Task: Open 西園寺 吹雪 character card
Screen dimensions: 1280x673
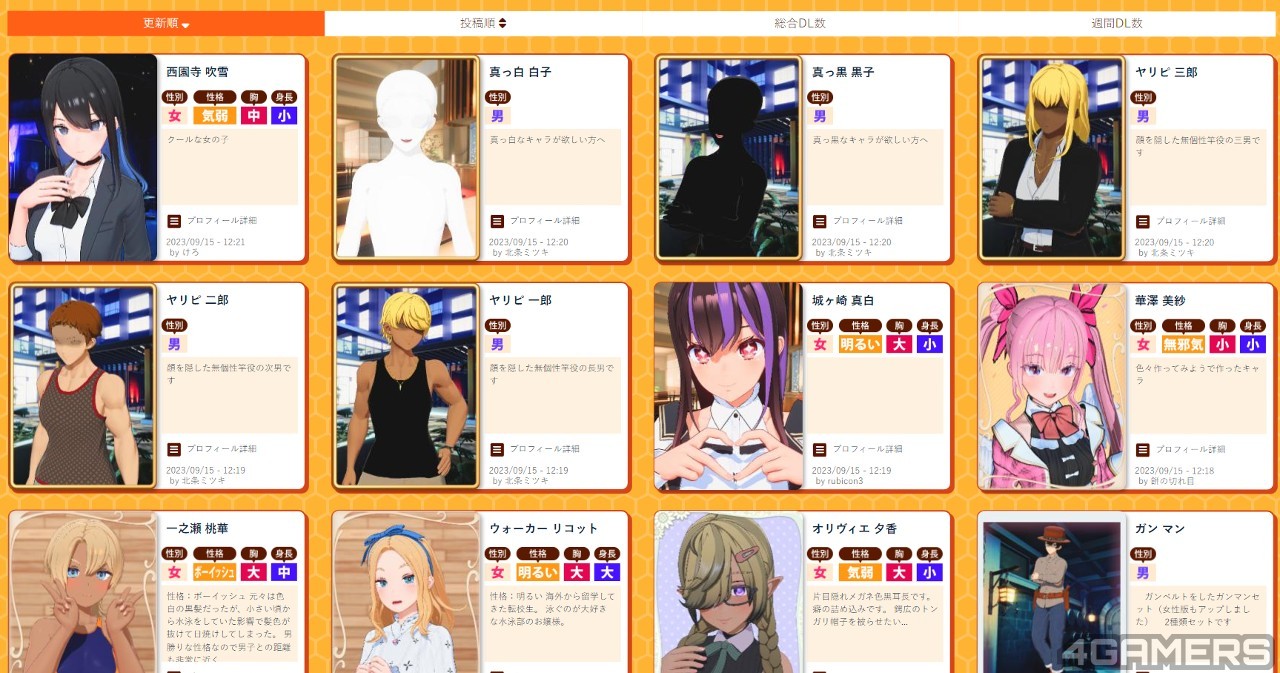Action: pos(83,158)
